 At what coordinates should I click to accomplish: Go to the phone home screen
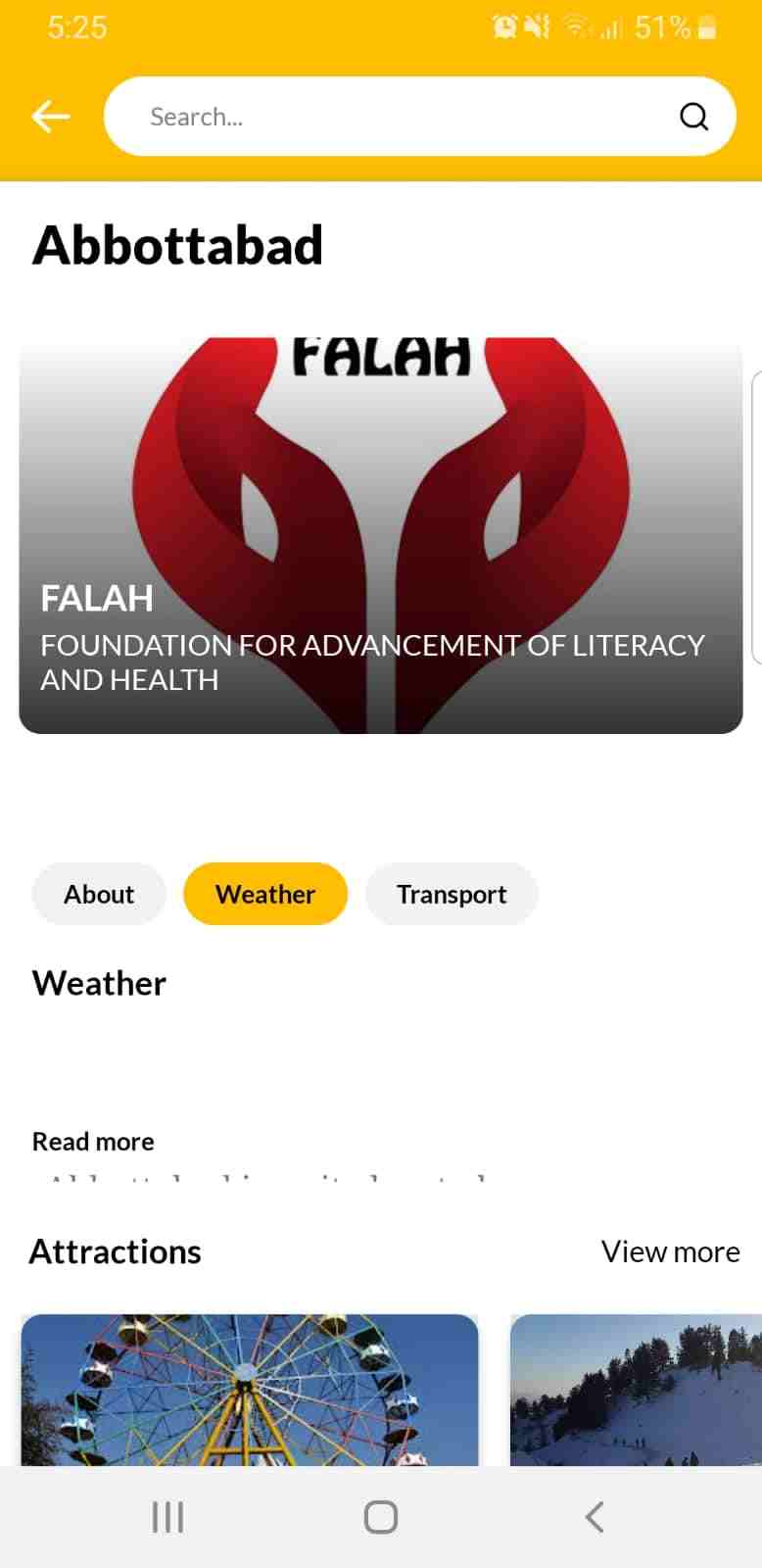(381, 1517)
